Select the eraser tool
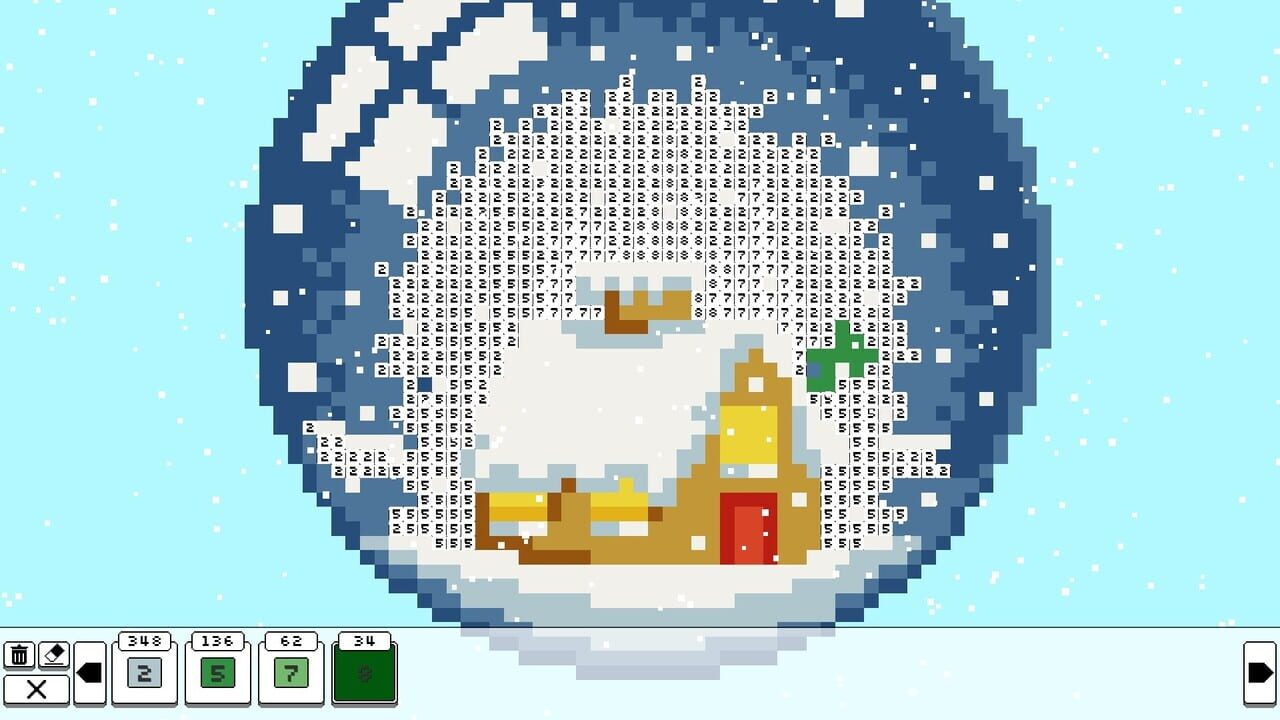Image resolution: width=1280 pixels, height=720 pixels. 53,656
